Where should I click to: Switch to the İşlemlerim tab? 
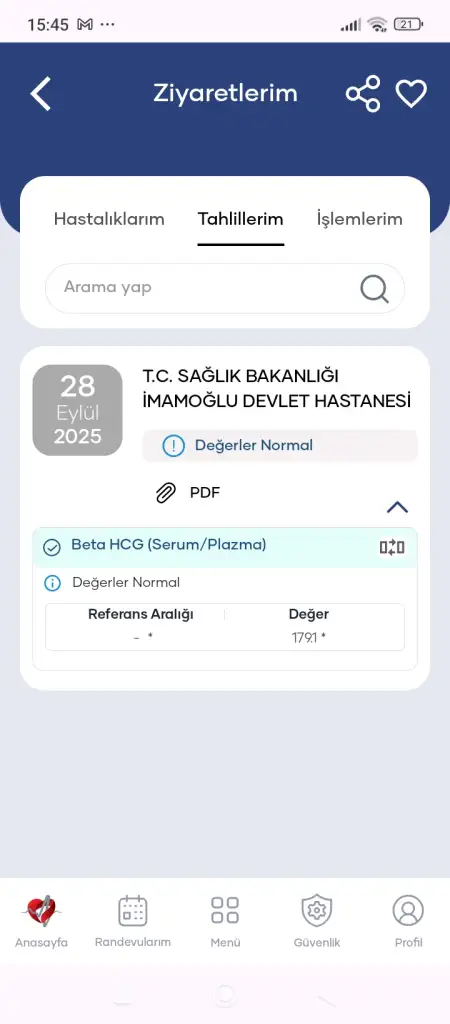click(359, 219)
